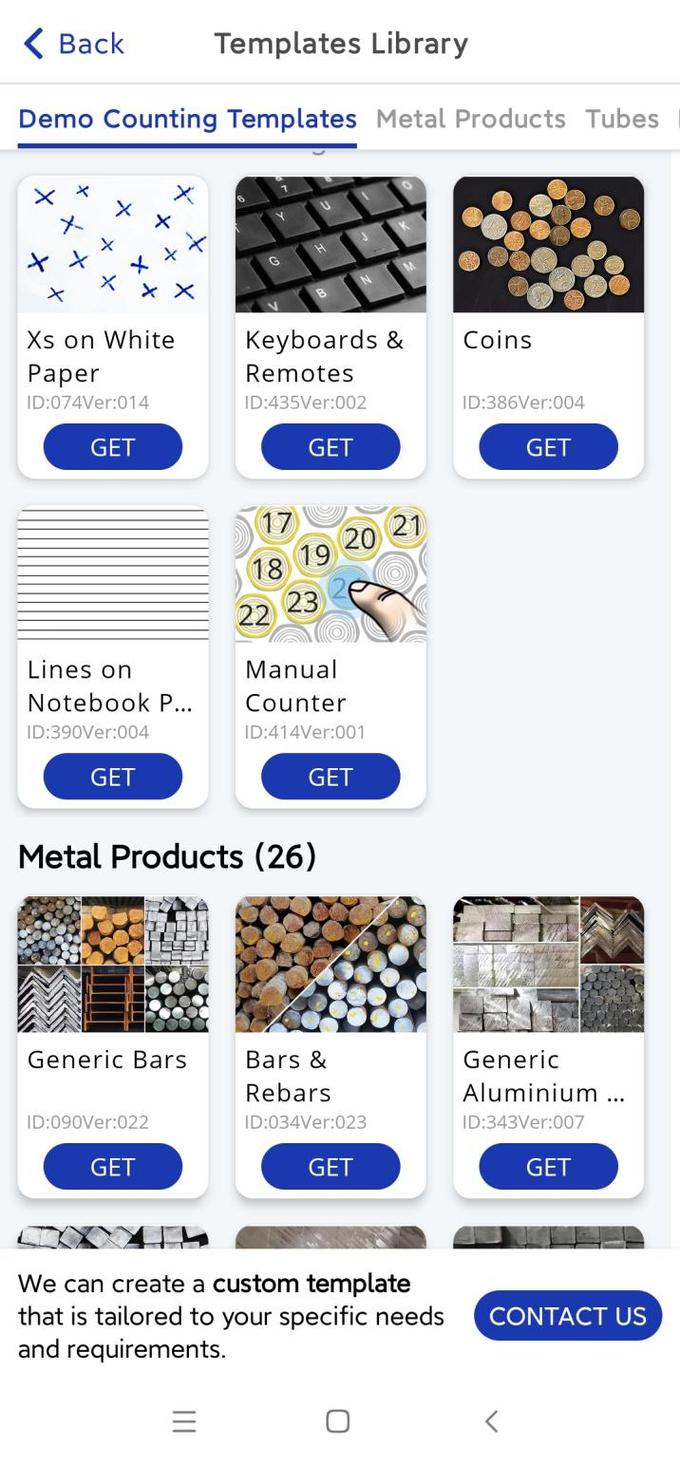The width and height of the screenshot is (680, 1464).
Task: Get the Bars & Rebars template
Action: click(330, 1167)
